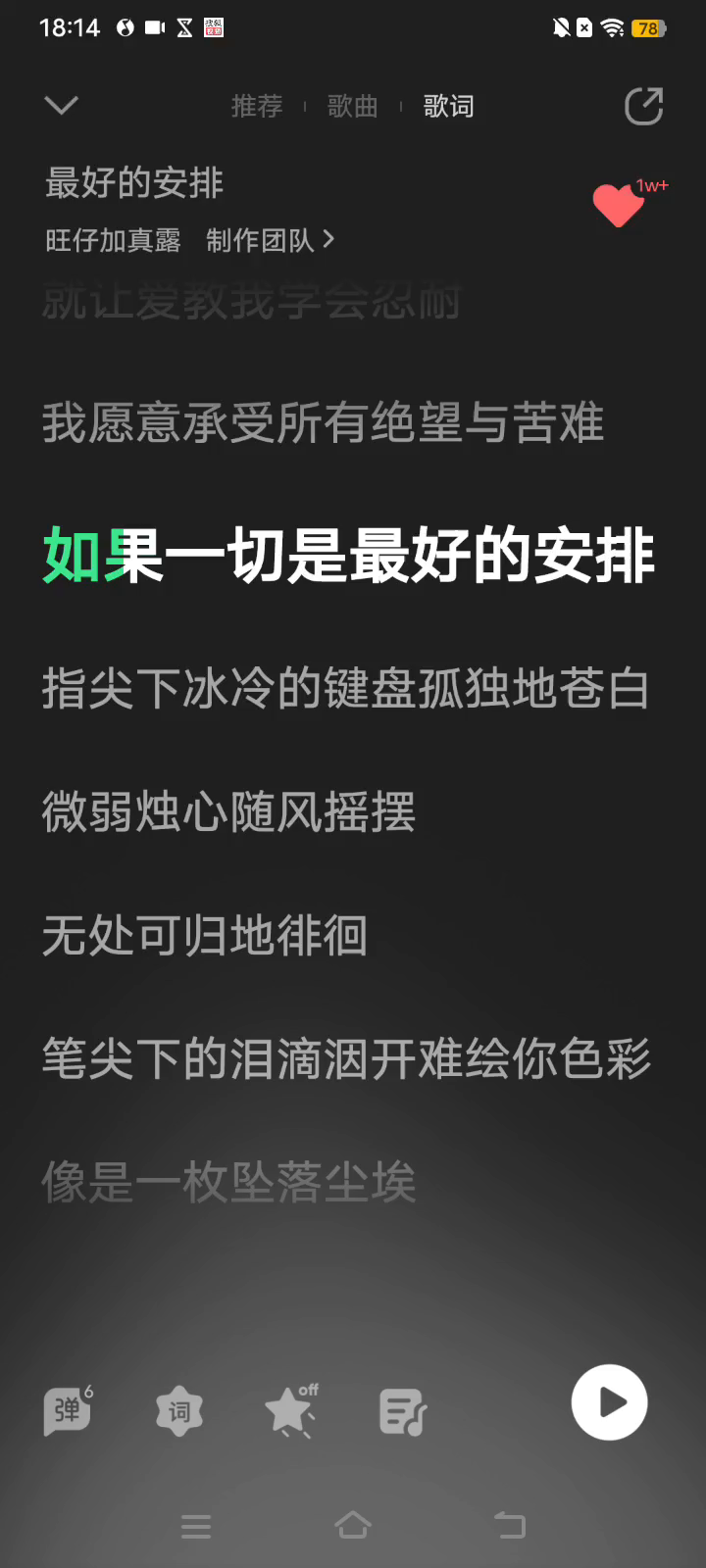This screenshot has width=706, height=1568.
Task: Select the 歌词 tab
Action: [448, 106]
